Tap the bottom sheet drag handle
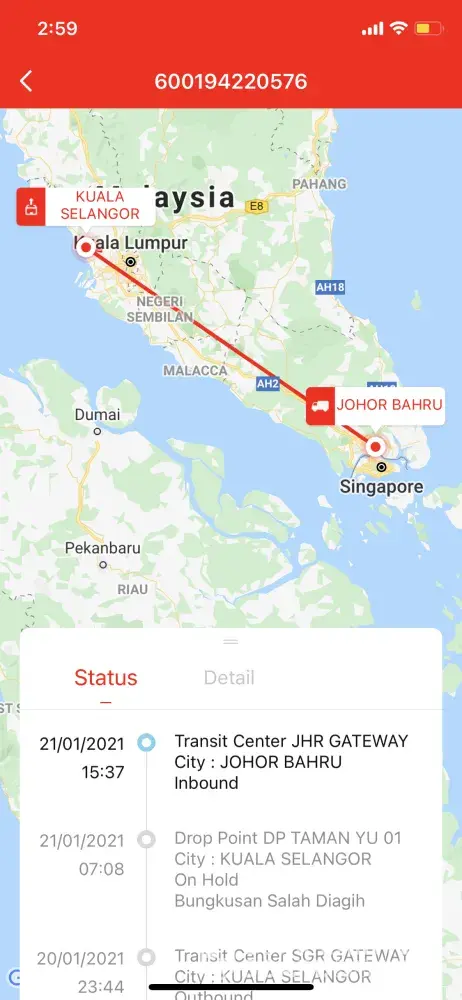Screen dimensions: 462x1000 231,641
